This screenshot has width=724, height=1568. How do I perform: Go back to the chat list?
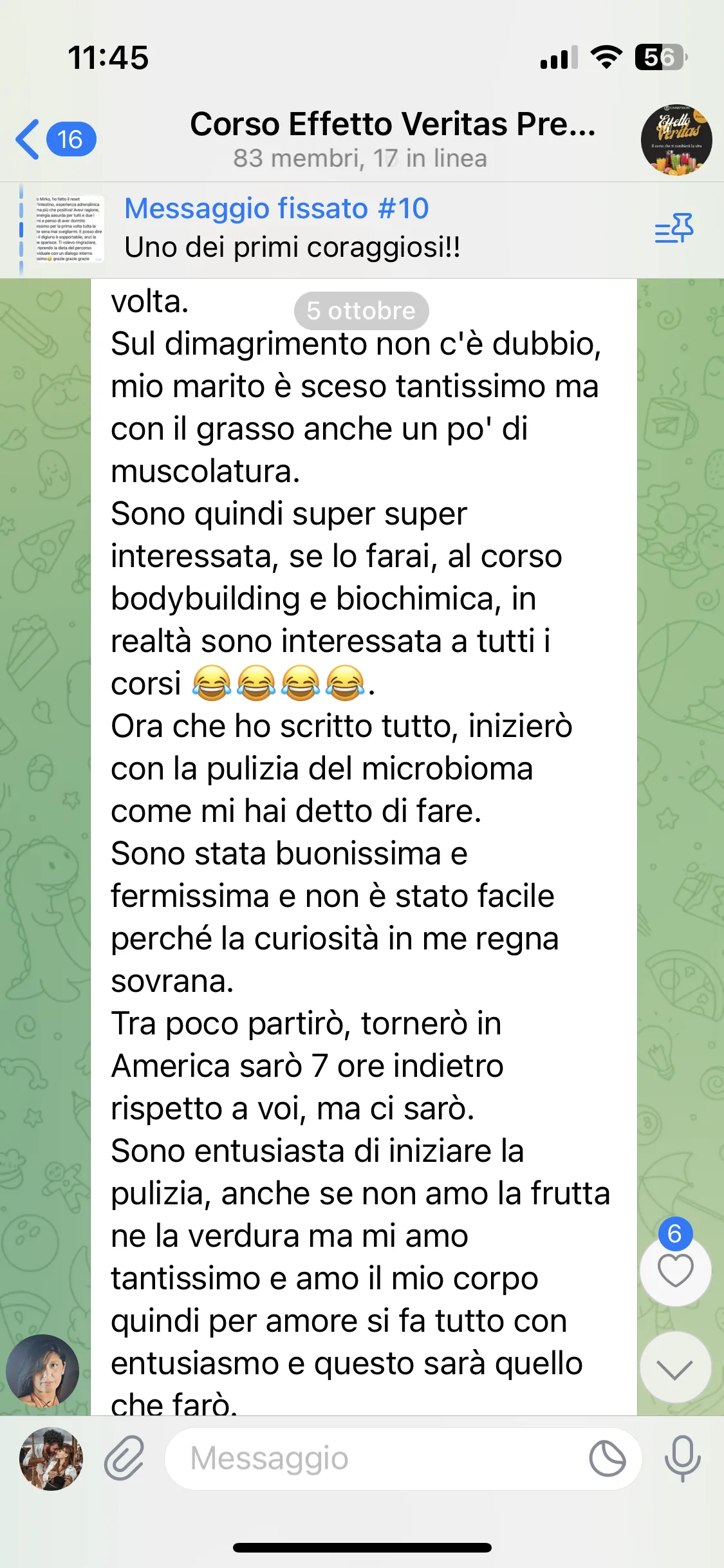point(55,139)
